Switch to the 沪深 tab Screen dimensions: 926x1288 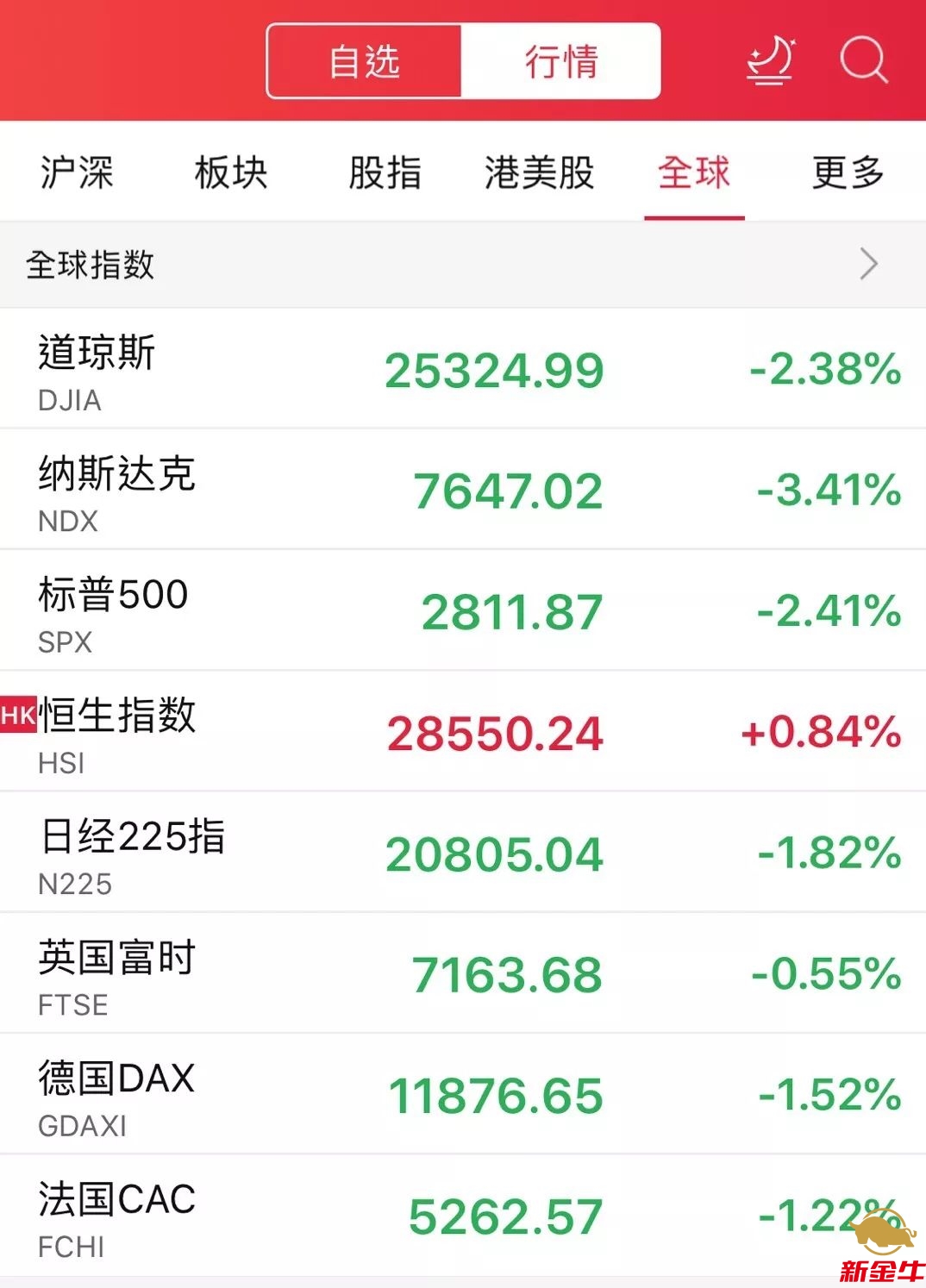point(77,172)
